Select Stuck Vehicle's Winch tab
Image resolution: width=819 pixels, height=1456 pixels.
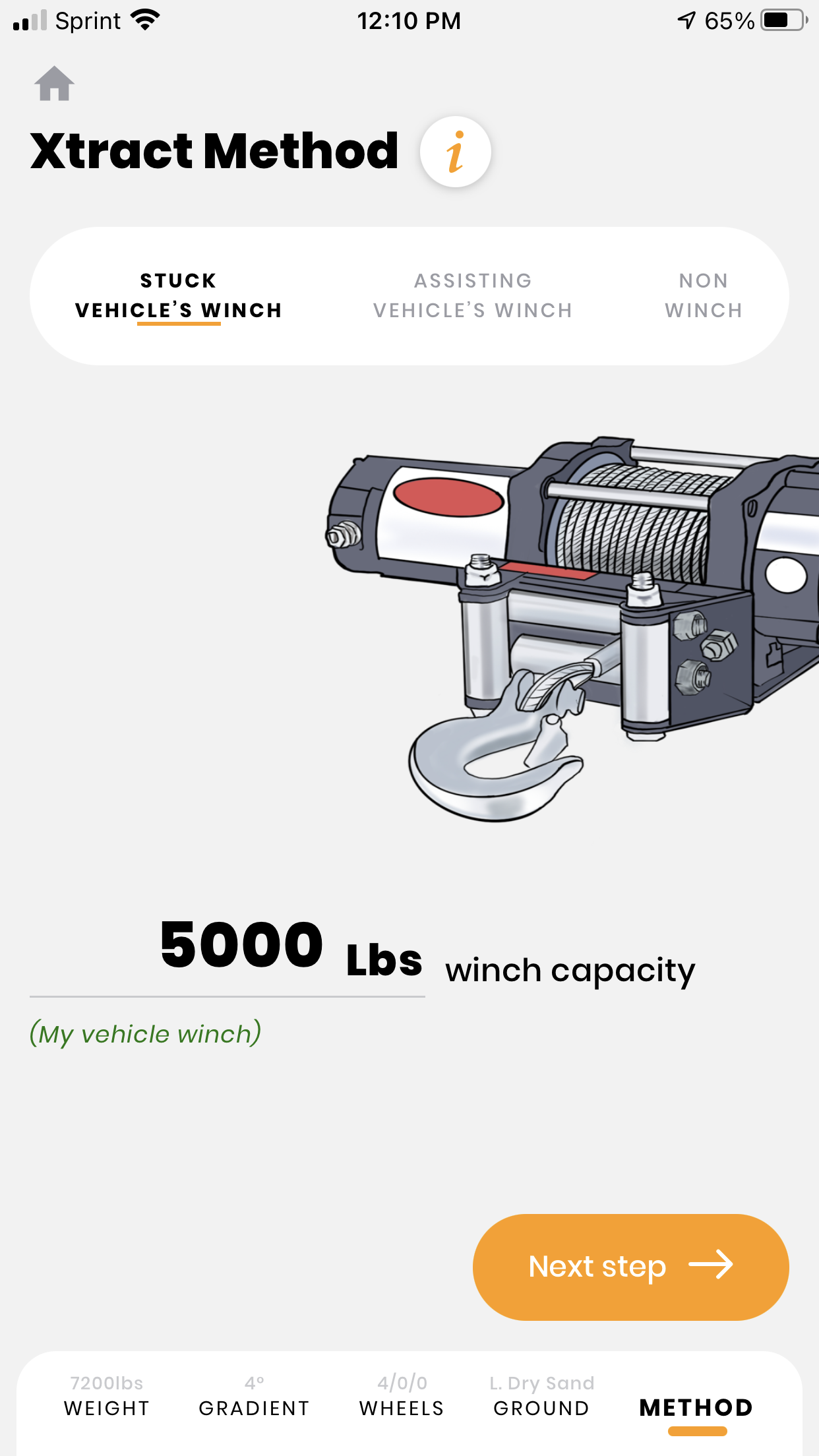(179, 296)
